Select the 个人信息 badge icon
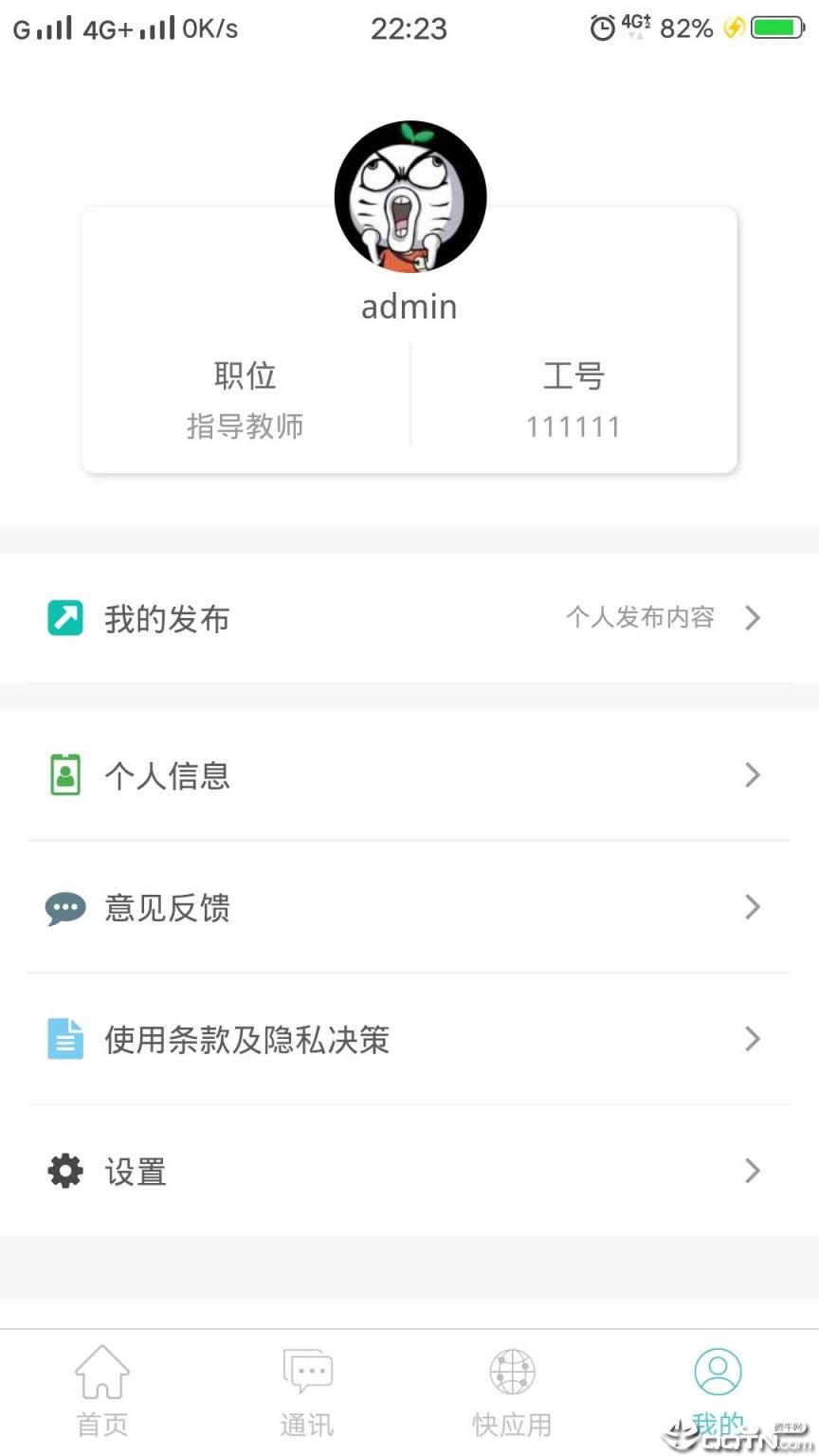 point(64,774)
